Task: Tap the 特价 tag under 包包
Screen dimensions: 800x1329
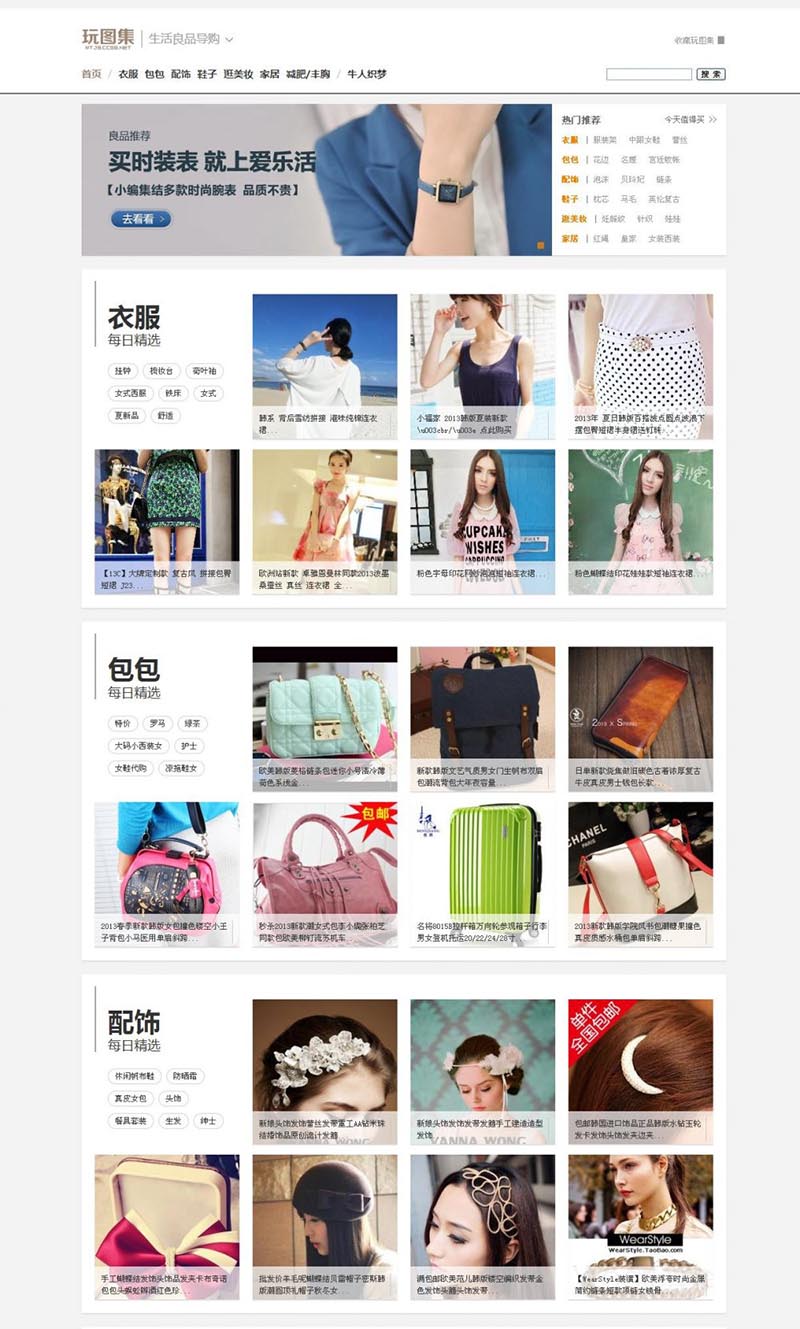Action: coord(123,723)
